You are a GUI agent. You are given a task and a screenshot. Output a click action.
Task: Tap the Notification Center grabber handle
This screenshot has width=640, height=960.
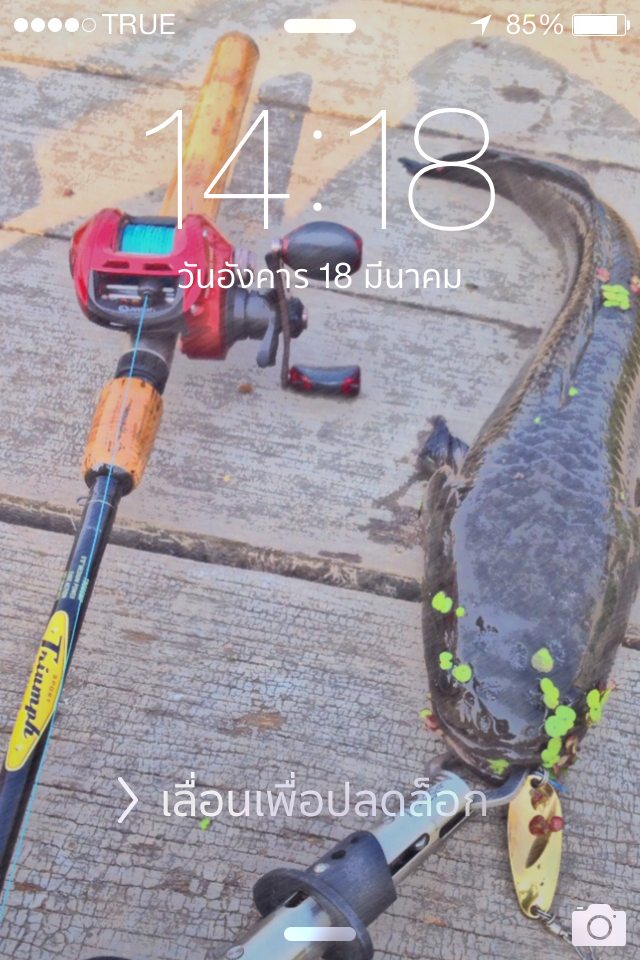(320, 26)
